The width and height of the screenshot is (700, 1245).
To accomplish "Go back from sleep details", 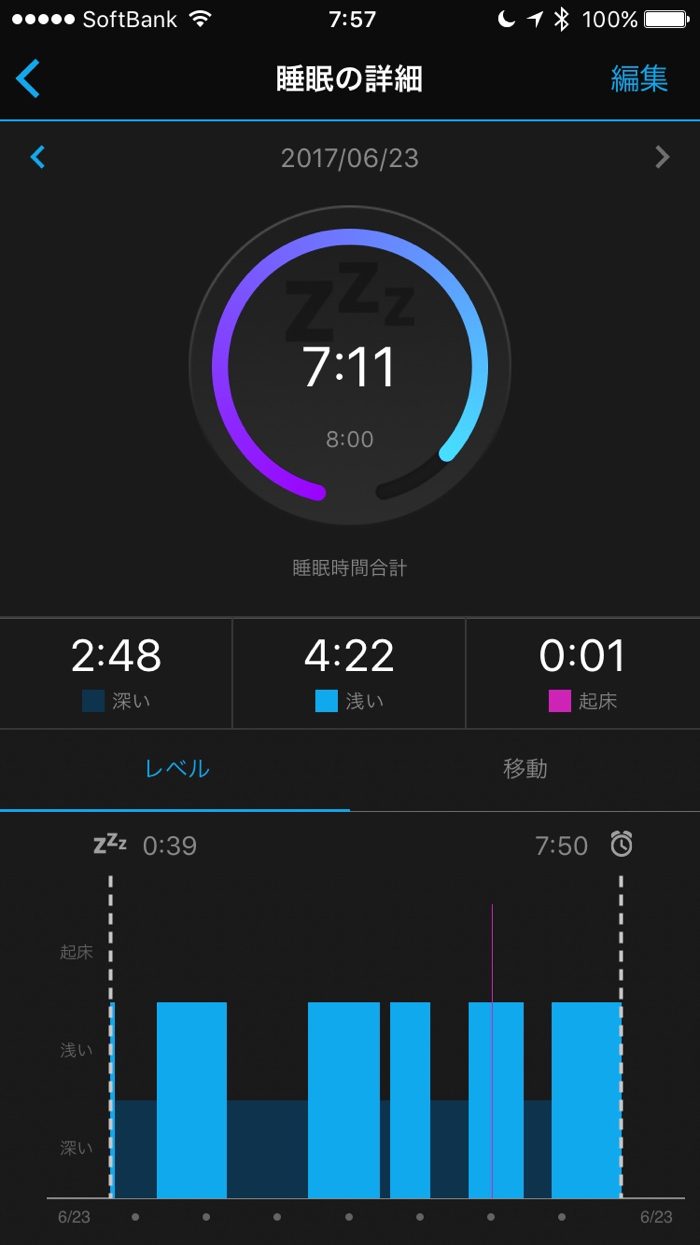I will pos(29,79).
